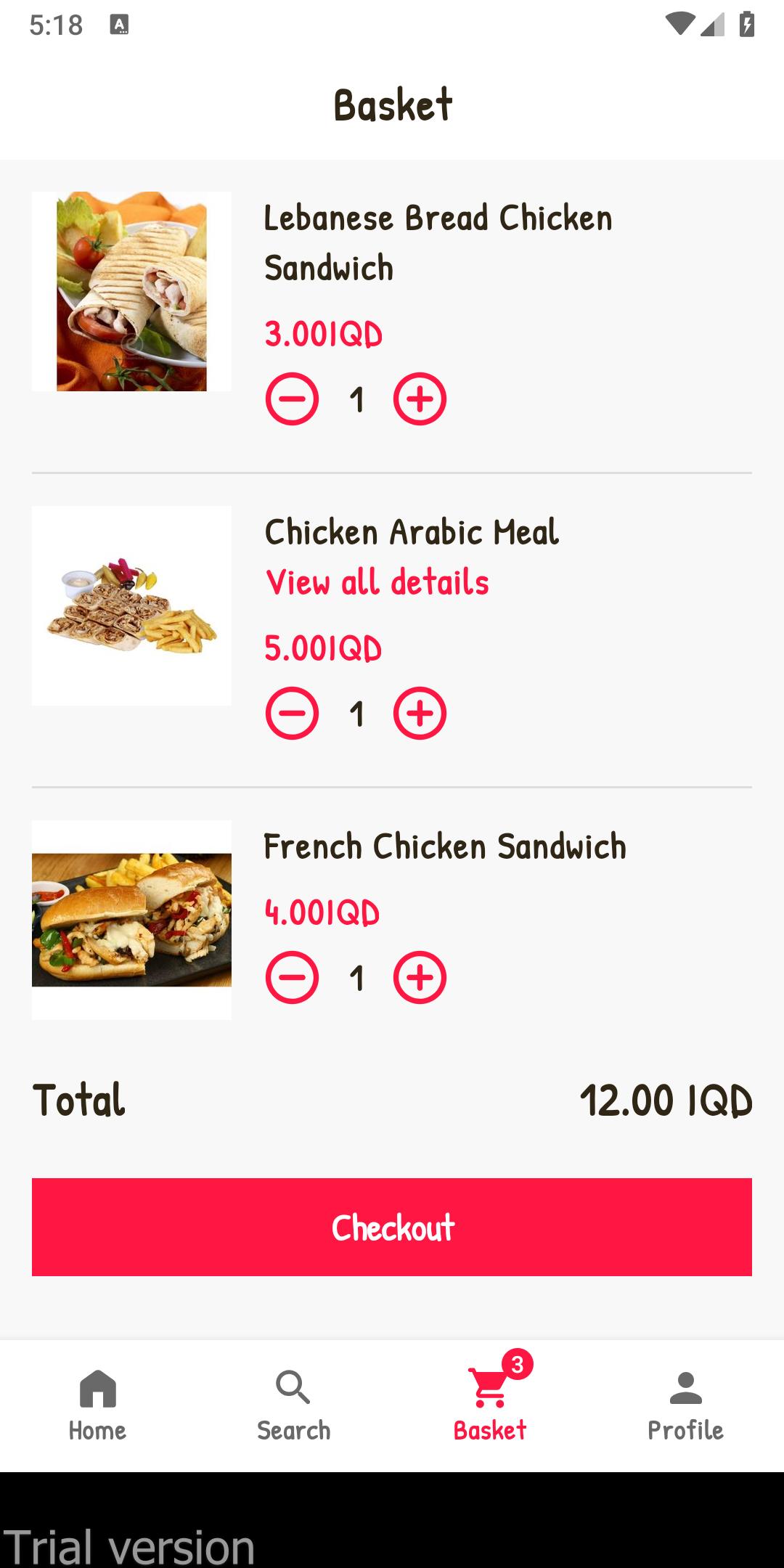Increase French Chicken Sandwich quantity

pyautogui.click(x=420, y=978)
